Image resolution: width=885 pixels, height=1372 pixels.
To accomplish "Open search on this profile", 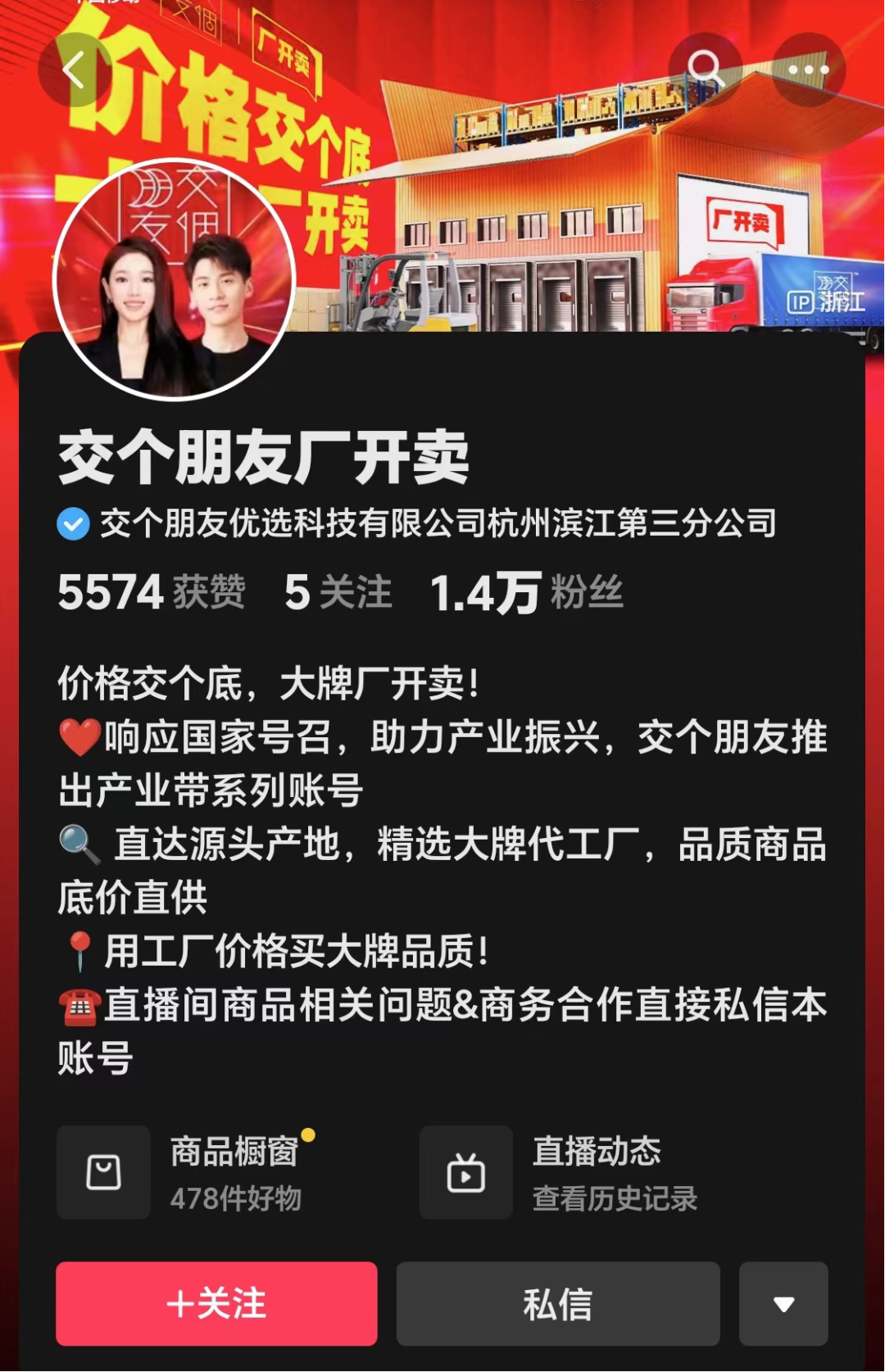I will [706, 70].
